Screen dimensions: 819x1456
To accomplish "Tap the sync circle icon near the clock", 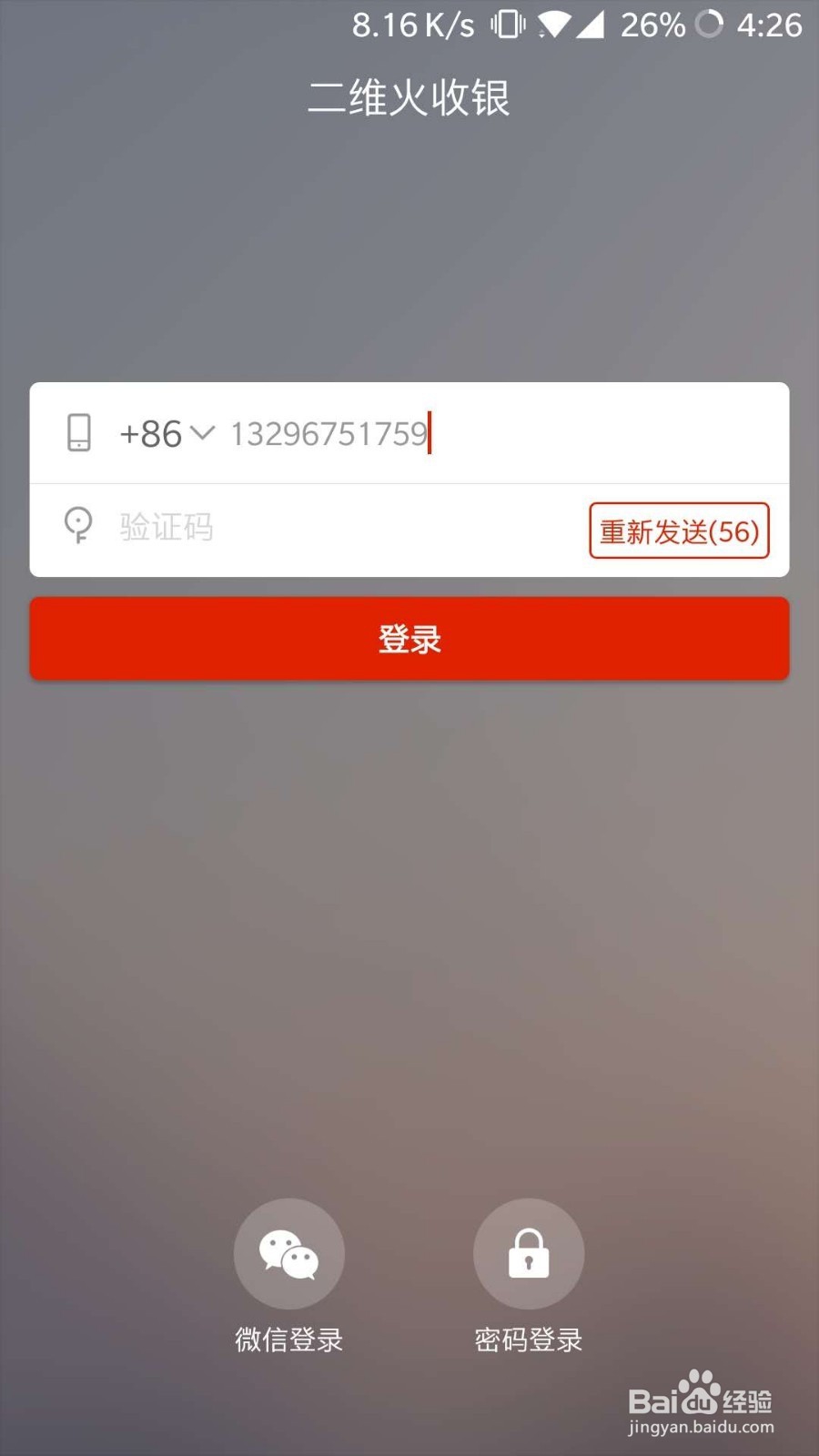I will coord(709,26).
